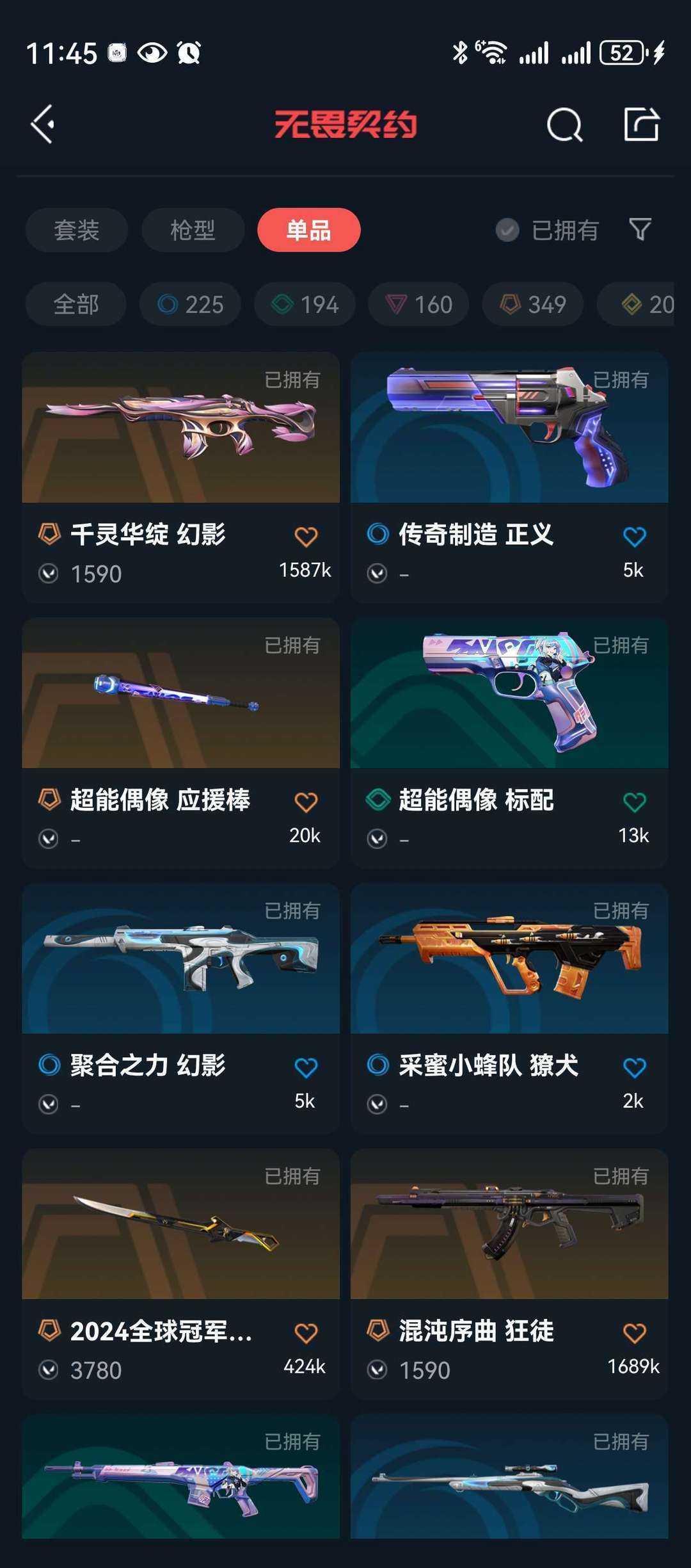The image size is (691, 1568).
Task: Like the 混沌序曲 狂徒 skin
Action: click(634, 1333)
